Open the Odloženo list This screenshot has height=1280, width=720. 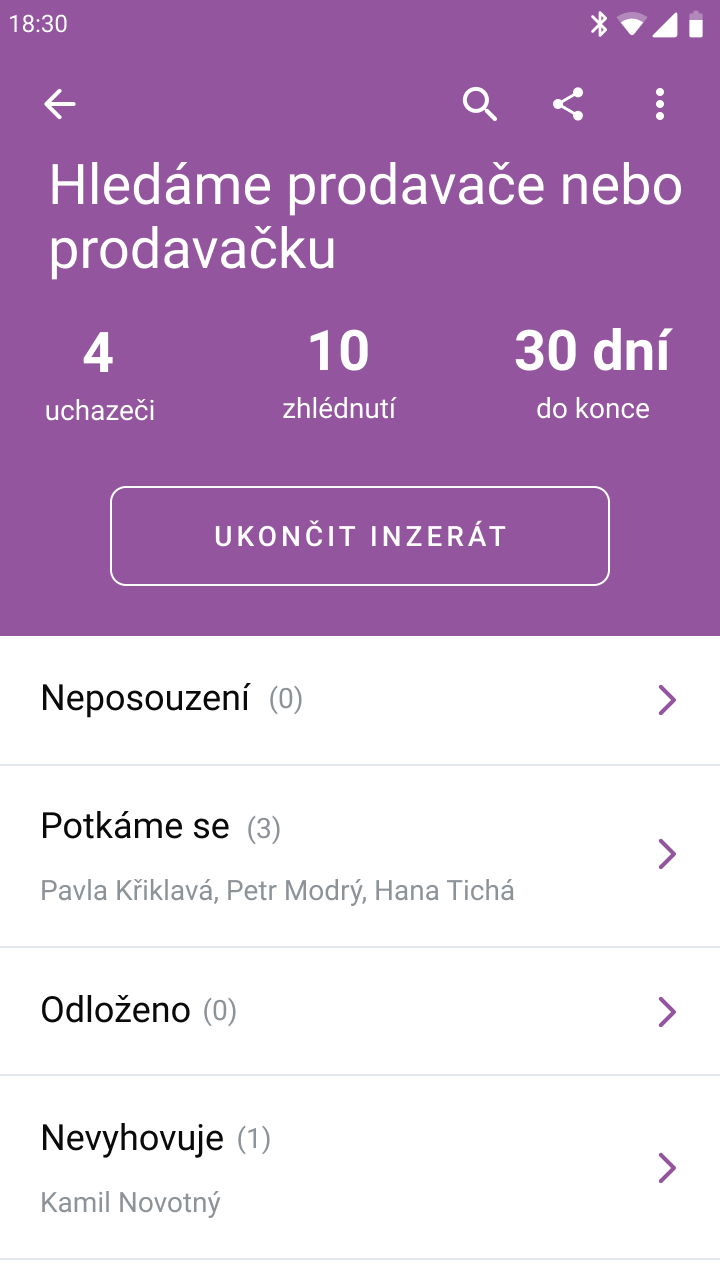tap(360, 1012)
